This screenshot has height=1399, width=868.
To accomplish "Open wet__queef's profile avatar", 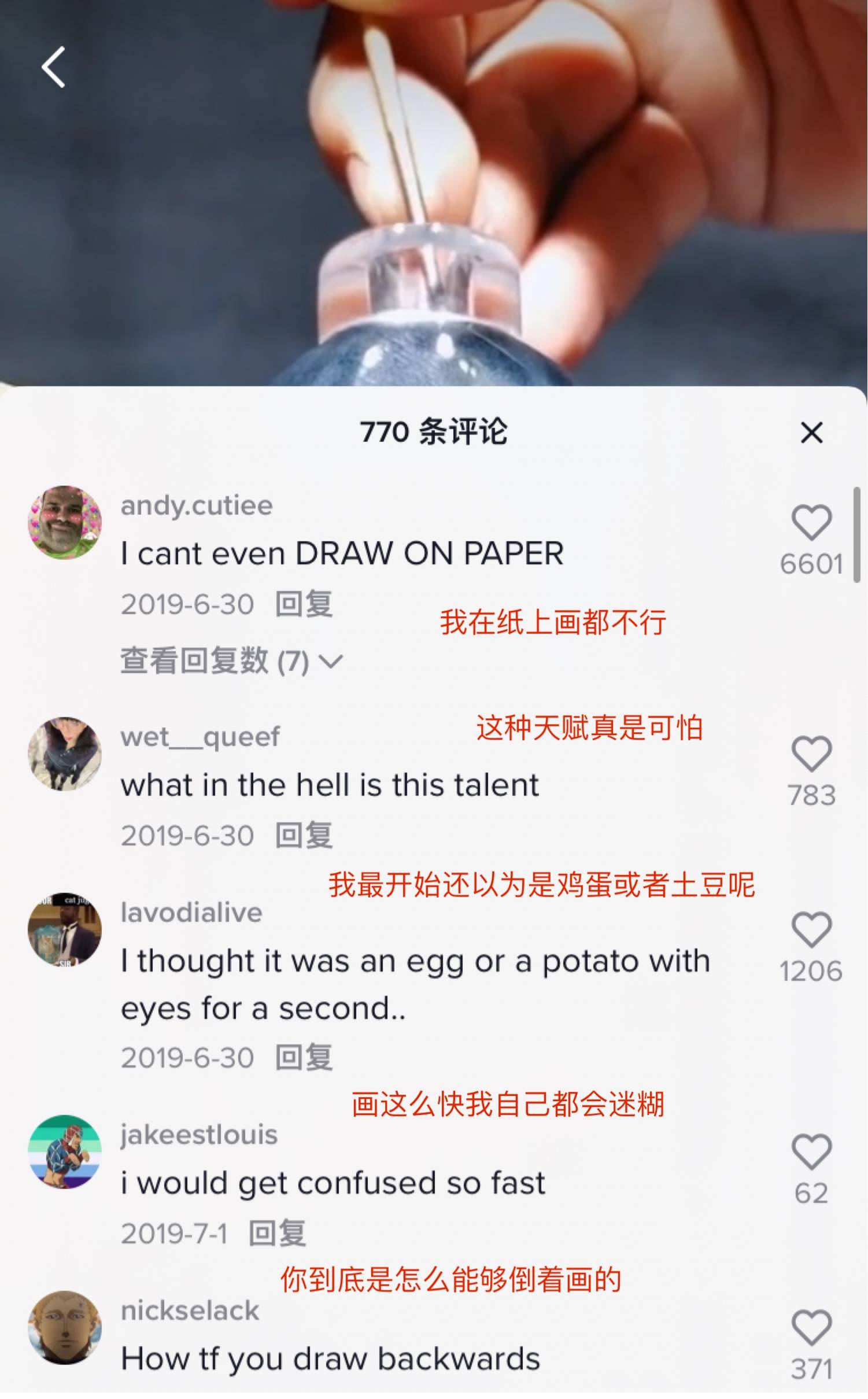I will (x=65, y=754).
